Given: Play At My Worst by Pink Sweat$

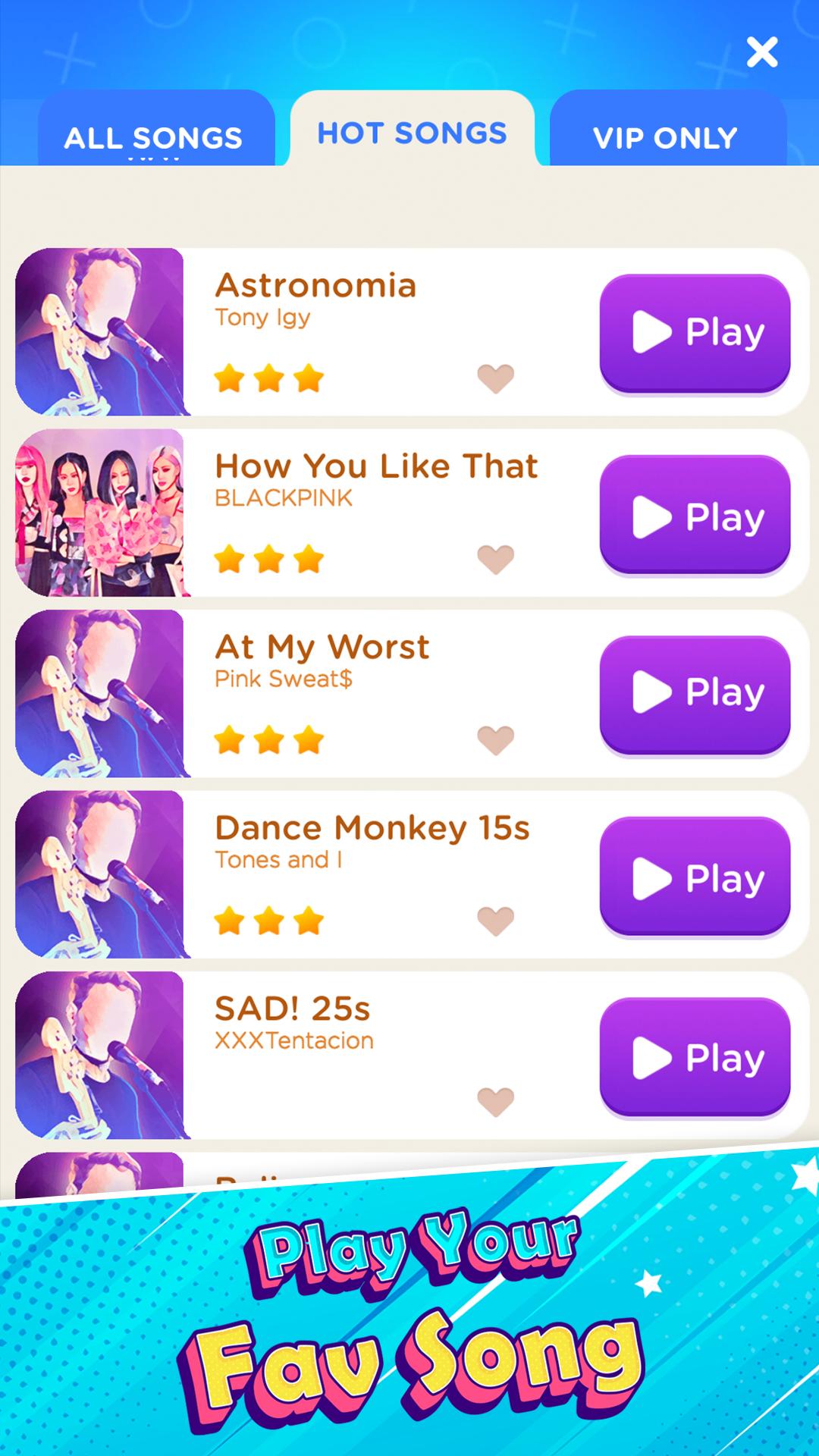Looking at the screenshot, I should 695,693.
